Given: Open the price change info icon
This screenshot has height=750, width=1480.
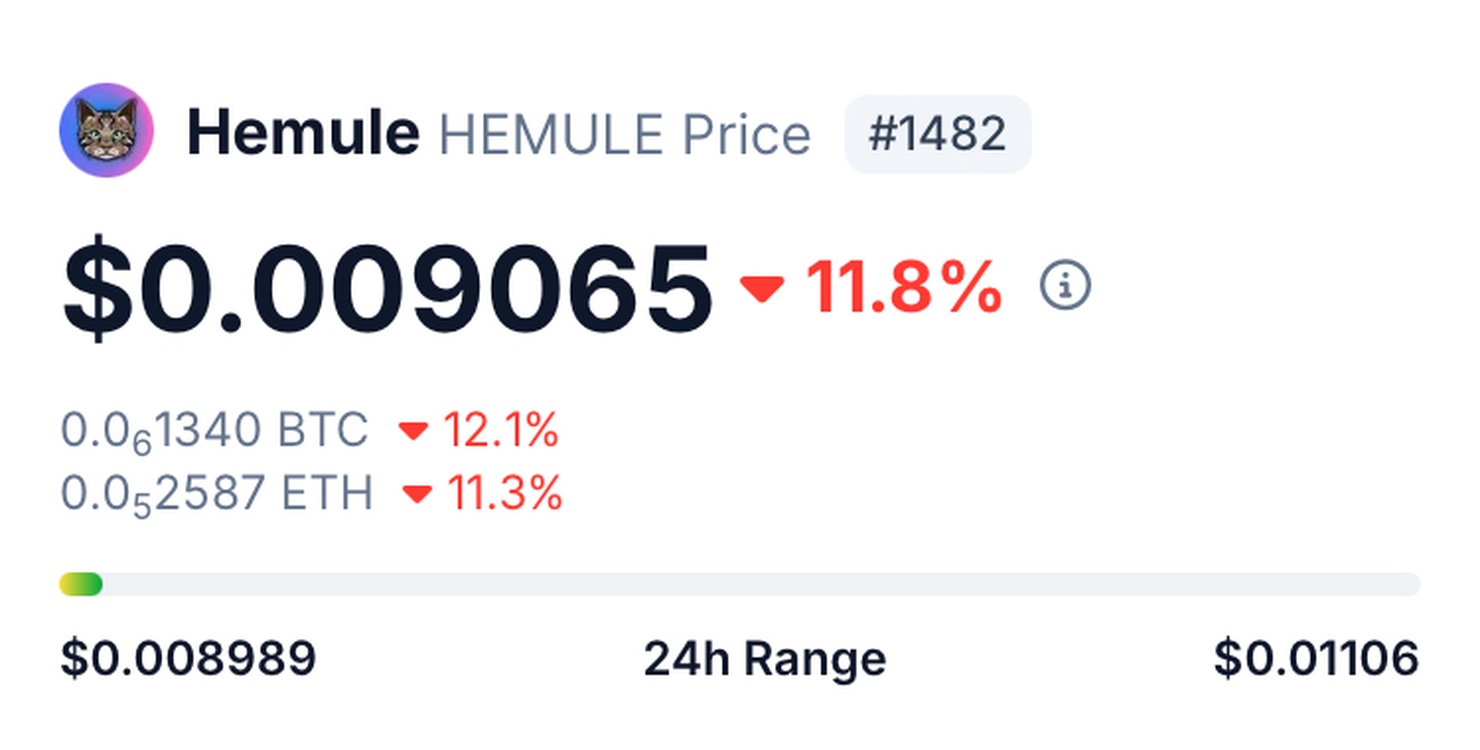Looking at the screenshot, I should 1065,287.
